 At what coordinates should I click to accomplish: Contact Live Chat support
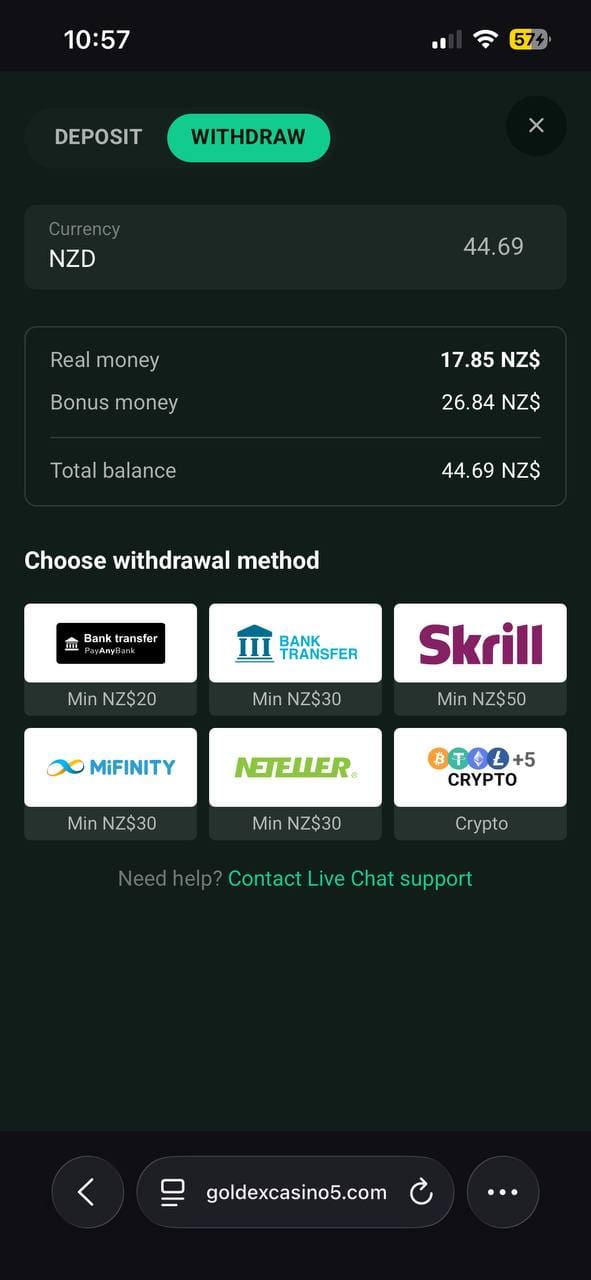tap(350, 879)
